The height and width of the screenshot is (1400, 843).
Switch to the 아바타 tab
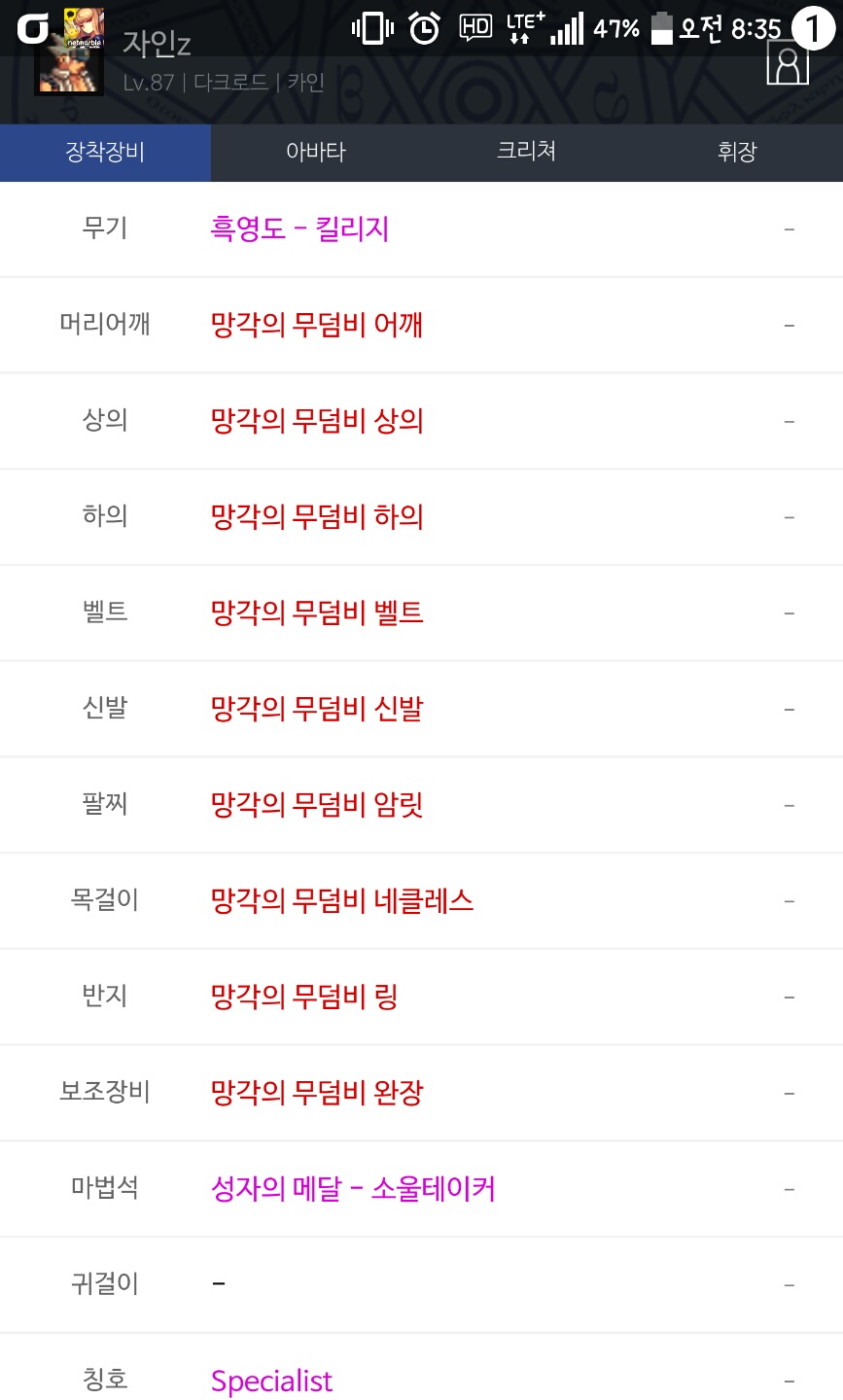(x=316, y=152)
